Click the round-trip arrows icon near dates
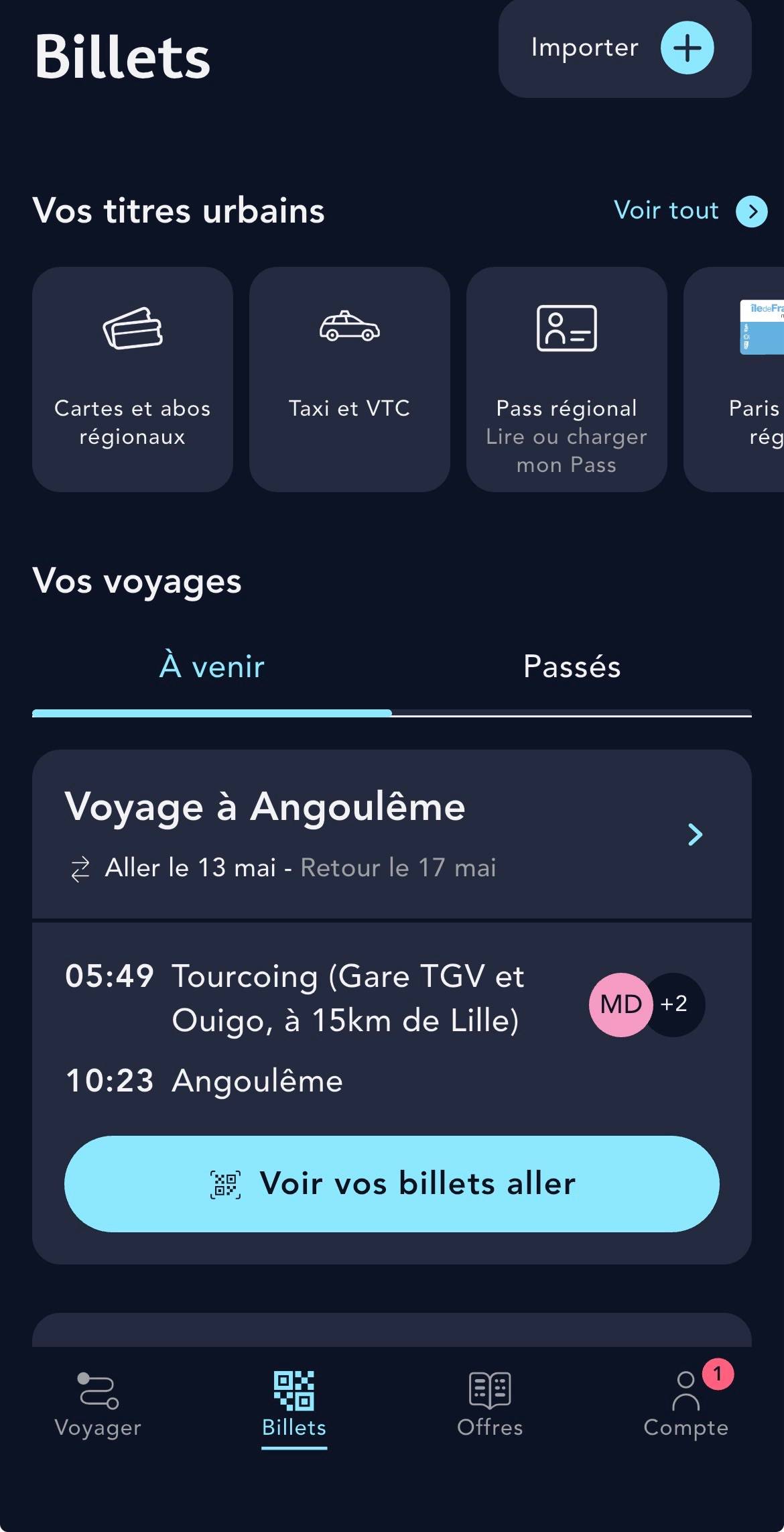The width and height of the screenshot is (784, 1532). 80,867
